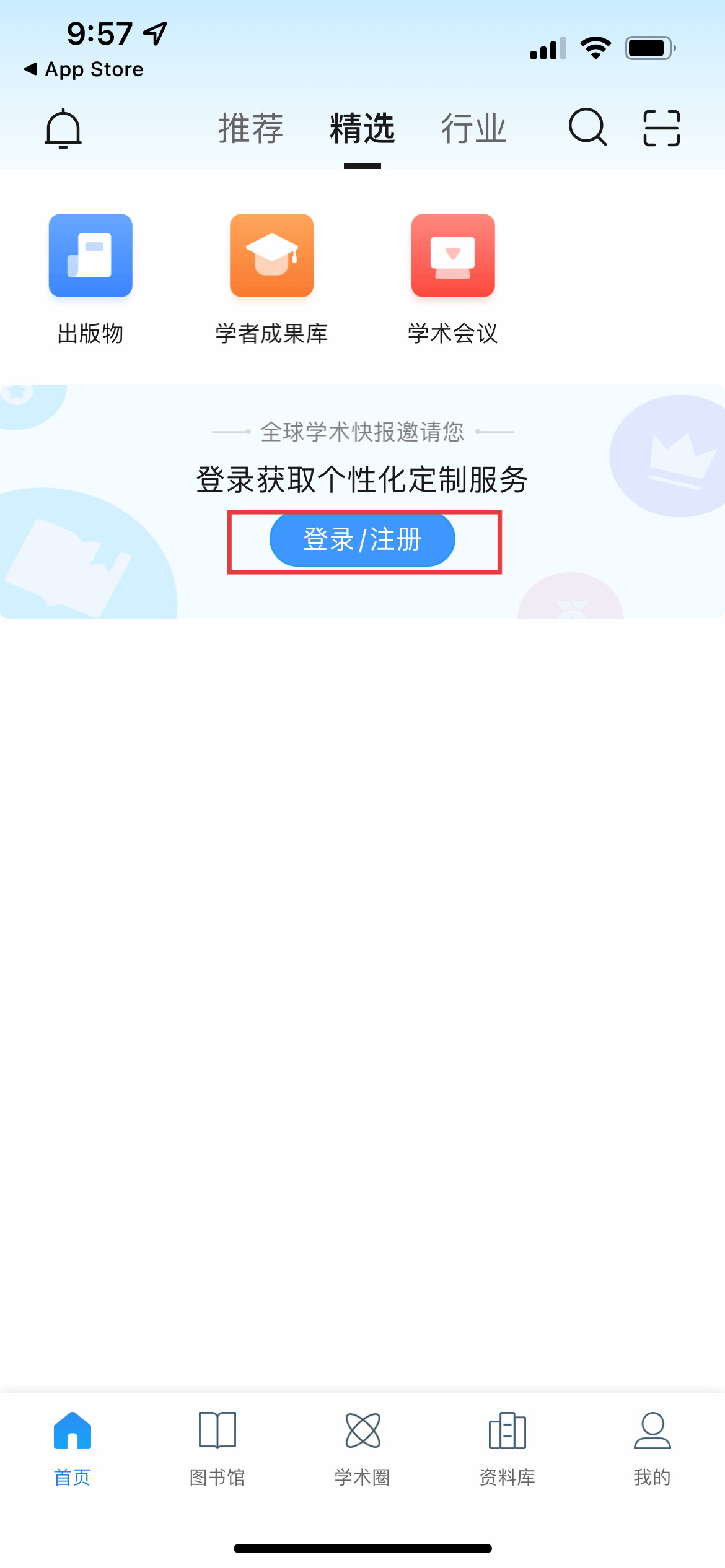Select the 精选 tab

(x=362, y=128)
